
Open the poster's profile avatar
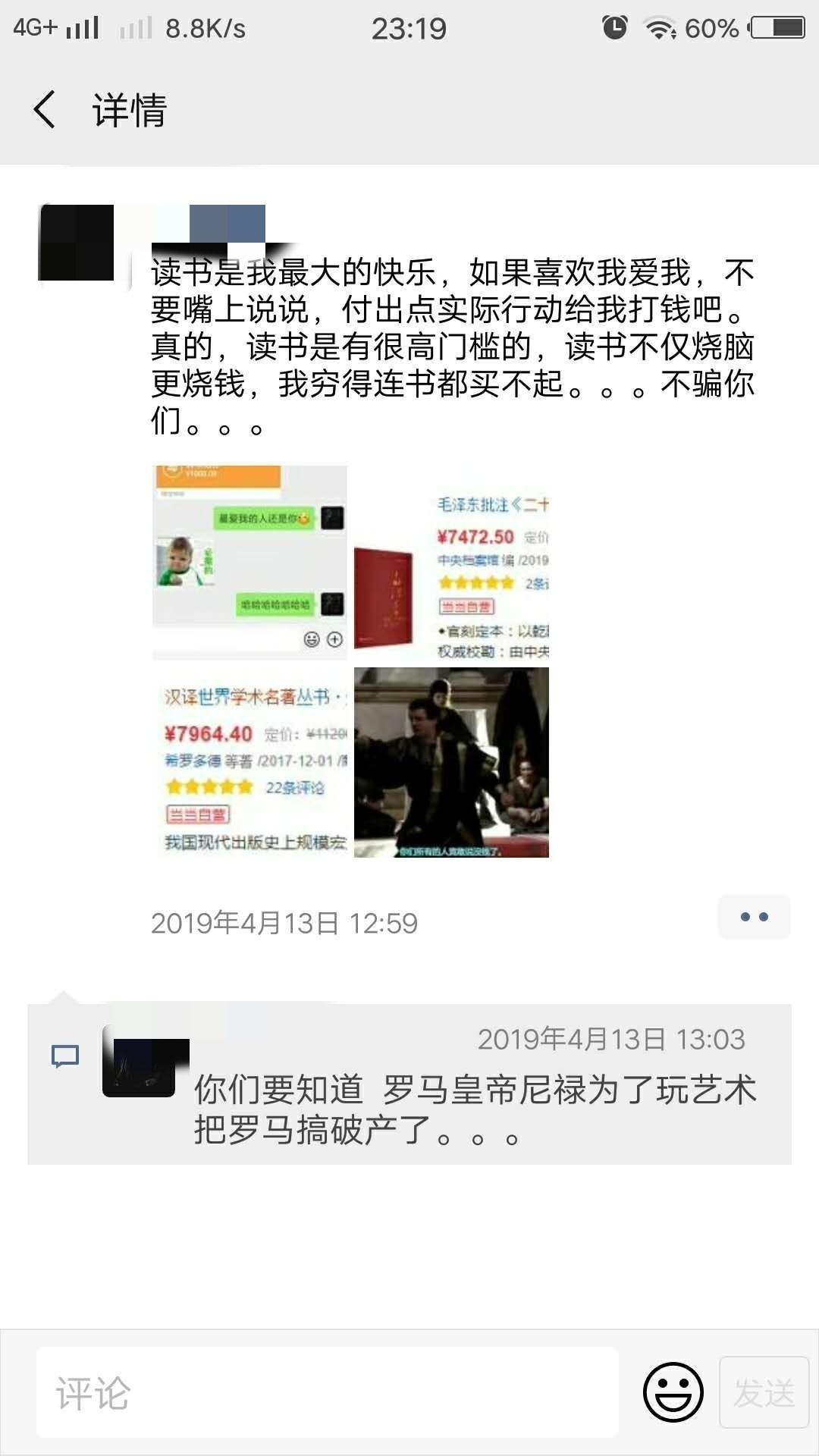[76, 243]
